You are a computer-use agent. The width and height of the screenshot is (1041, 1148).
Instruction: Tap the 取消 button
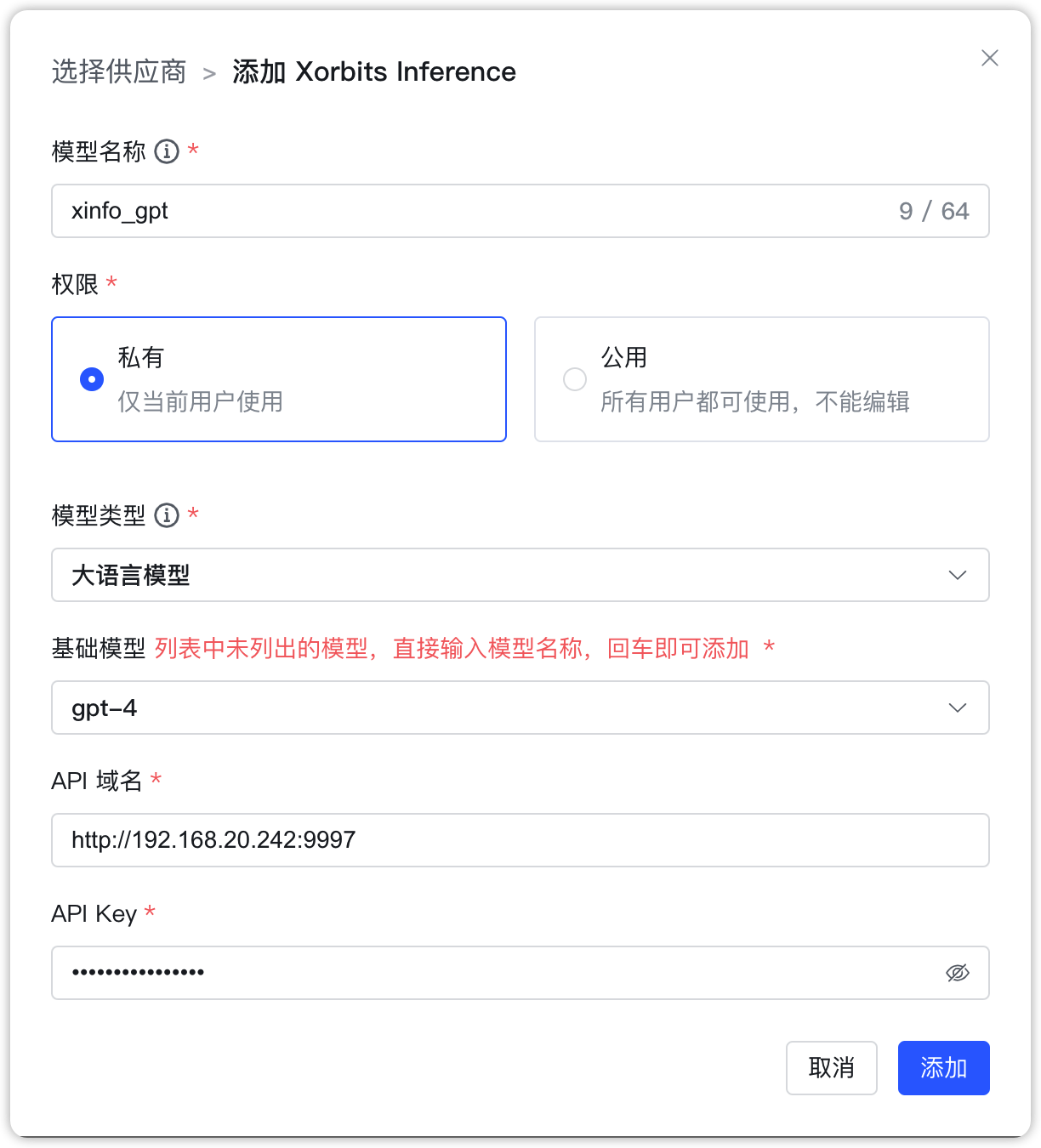pyautogui.click(x=831, y=1068)
